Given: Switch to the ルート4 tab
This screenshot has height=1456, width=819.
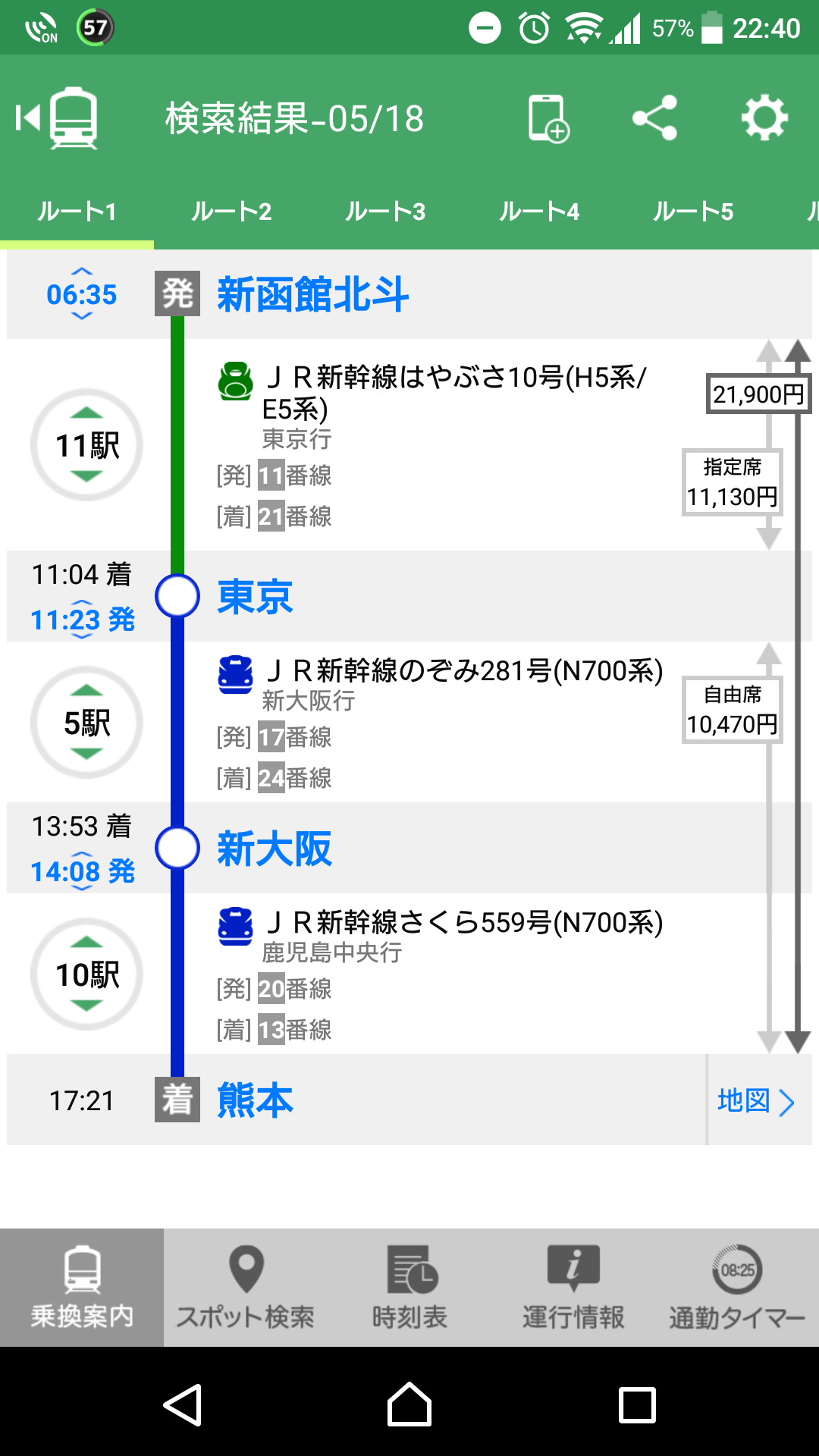Looking at the screenshot, I should click(x=539, y=212).
